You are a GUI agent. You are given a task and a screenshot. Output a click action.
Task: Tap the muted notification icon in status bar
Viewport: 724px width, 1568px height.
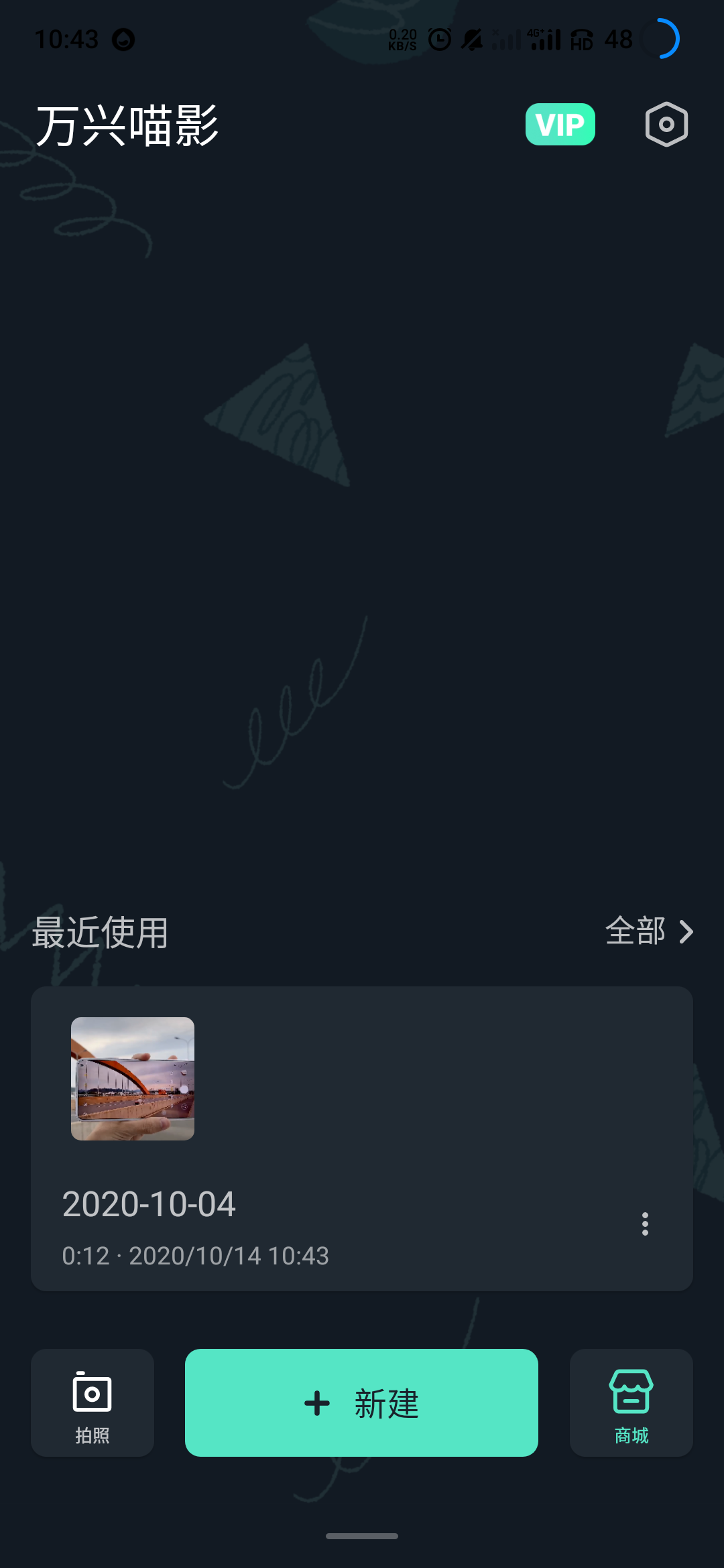pyautogui.click(x=471, y=38)
